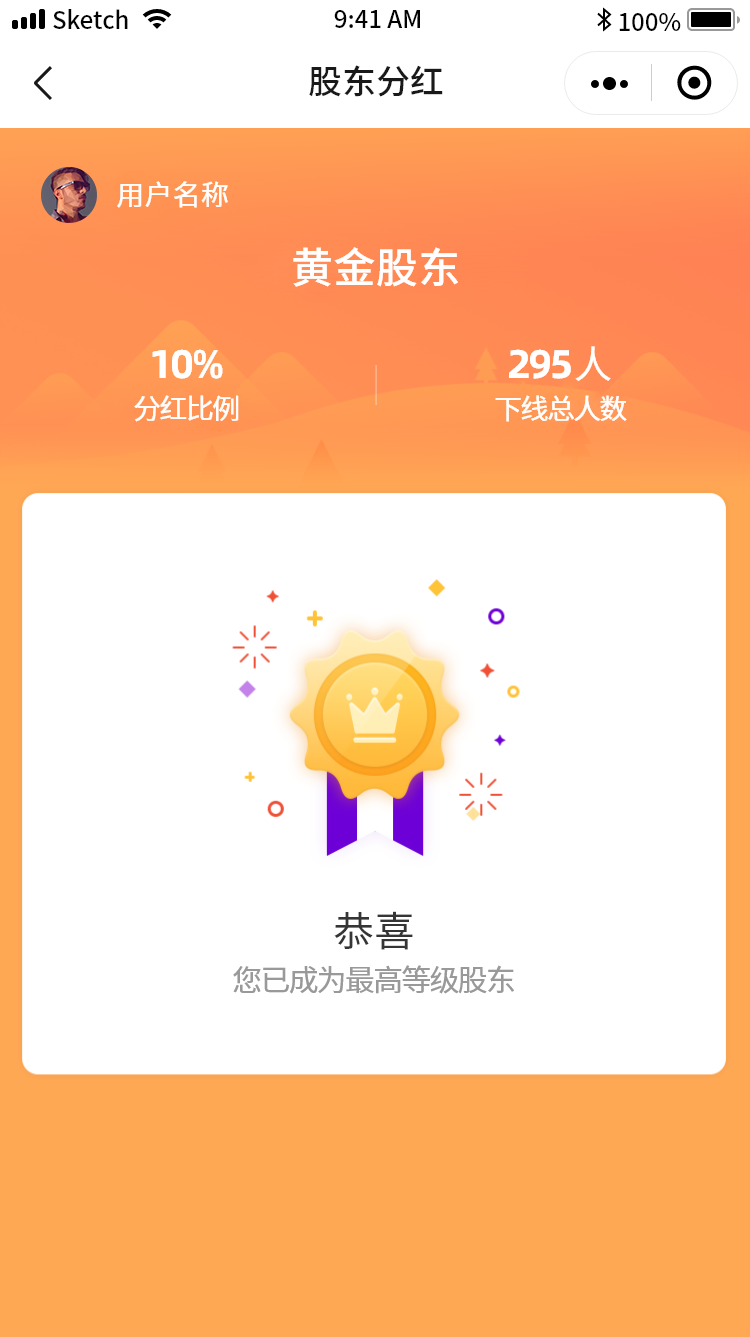
Task: Tap the user avatar photo
Action: (x=69, y=195)
